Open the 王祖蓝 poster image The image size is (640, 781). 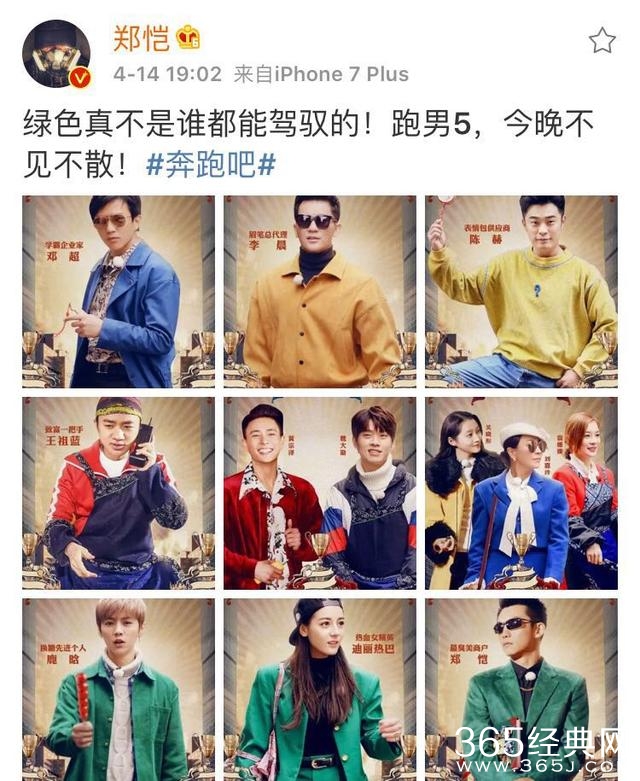tap(119, 492)
